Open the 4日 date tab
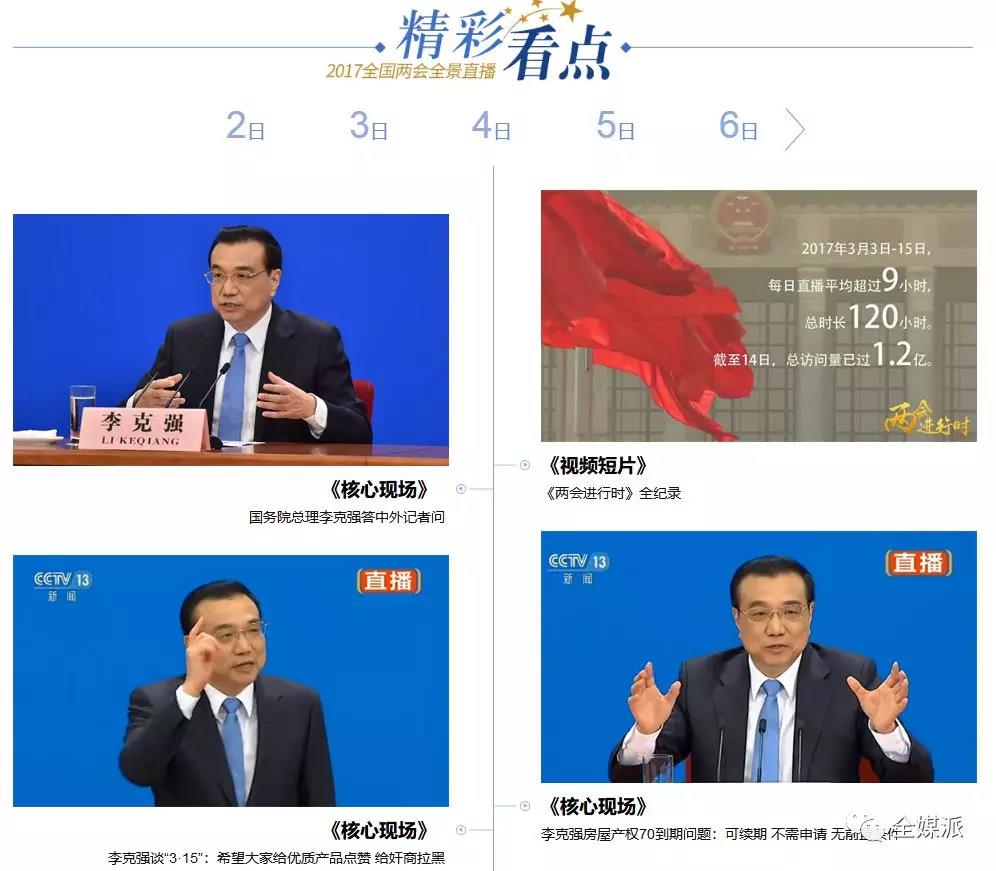The image size is (996, 871). pos(491,127)
